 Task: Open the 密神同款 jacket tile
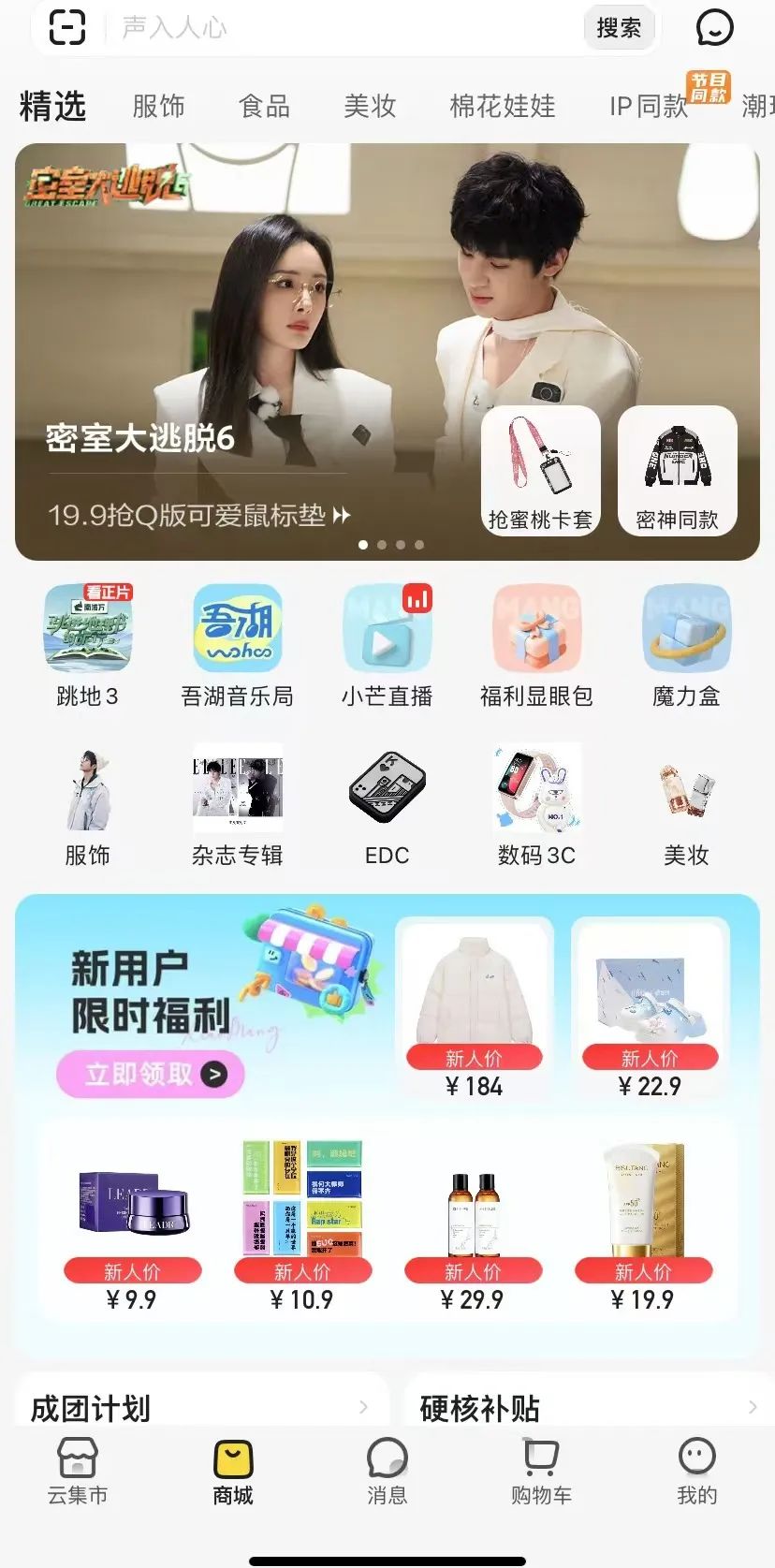click(678, 471)
